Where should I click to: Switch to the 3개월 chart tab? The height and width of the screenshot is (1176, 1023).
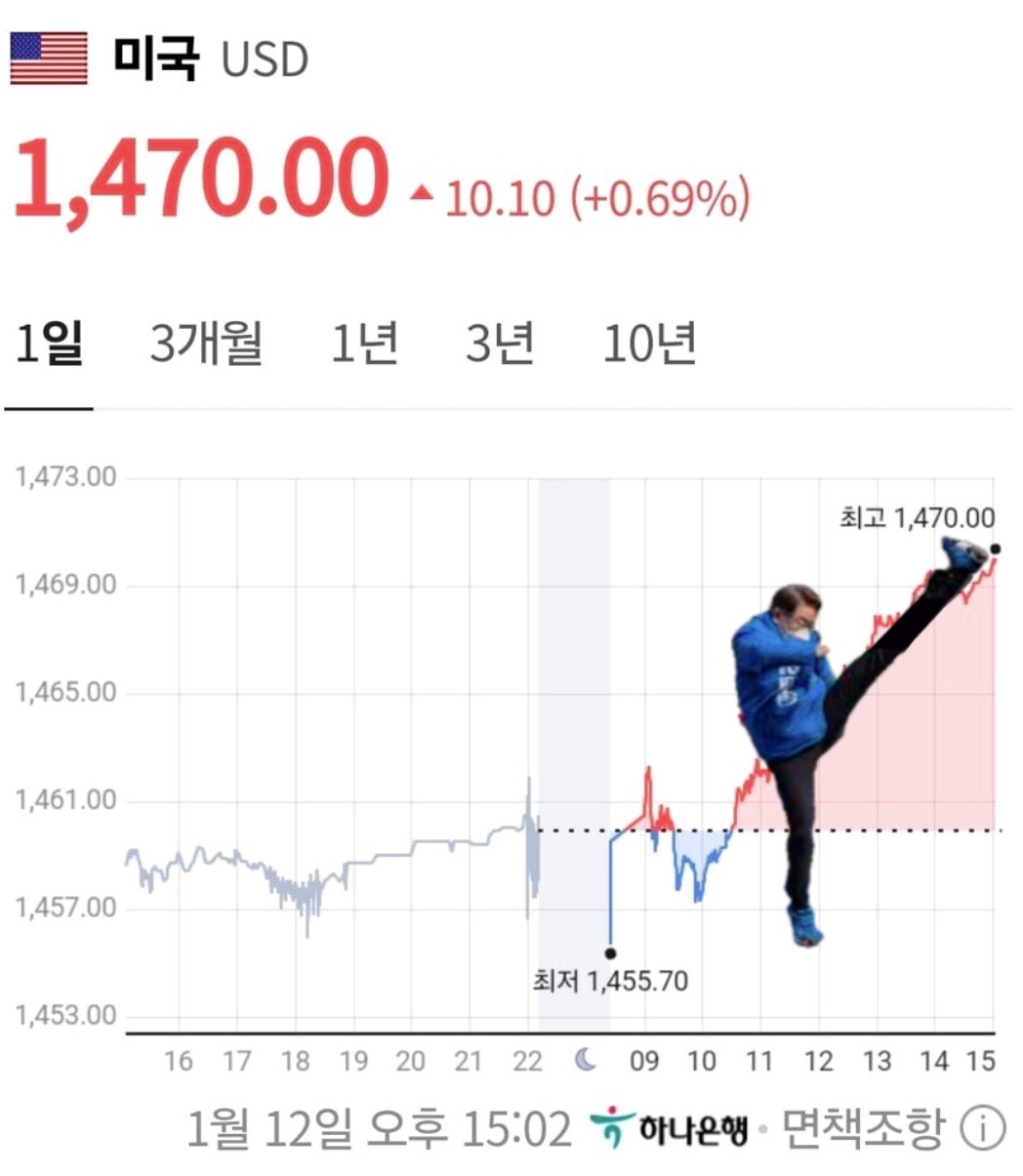point(206,344)
